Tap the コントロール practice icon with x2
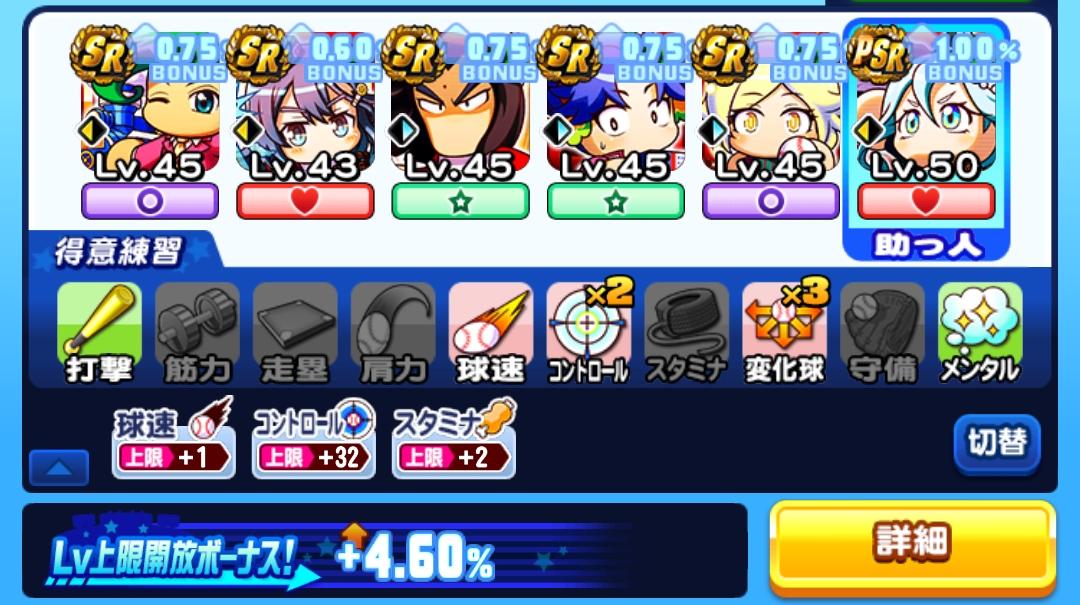 tap(588, 332)
